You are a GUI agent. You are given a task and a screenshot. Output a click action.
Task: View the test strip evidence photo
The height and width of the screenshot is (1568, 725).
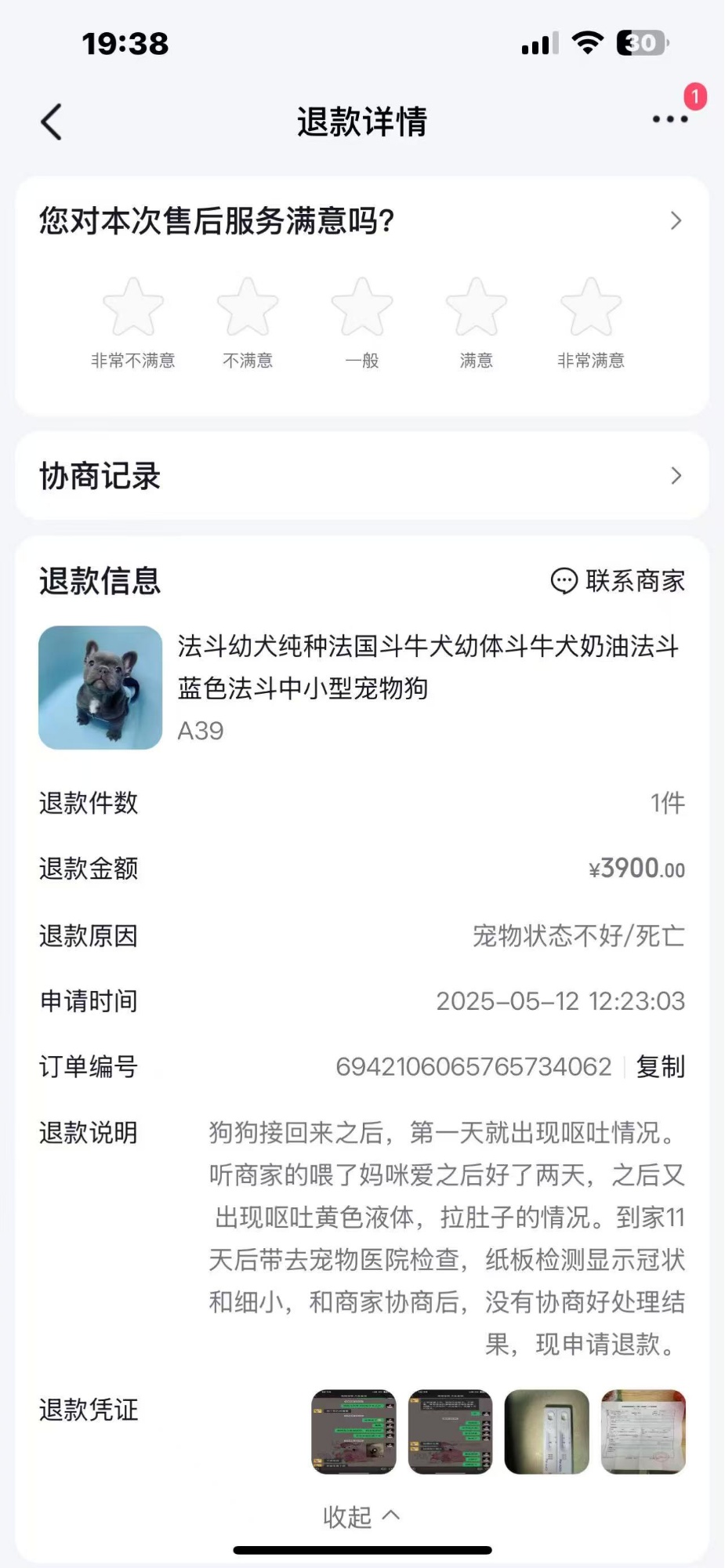click(547, 1432)
